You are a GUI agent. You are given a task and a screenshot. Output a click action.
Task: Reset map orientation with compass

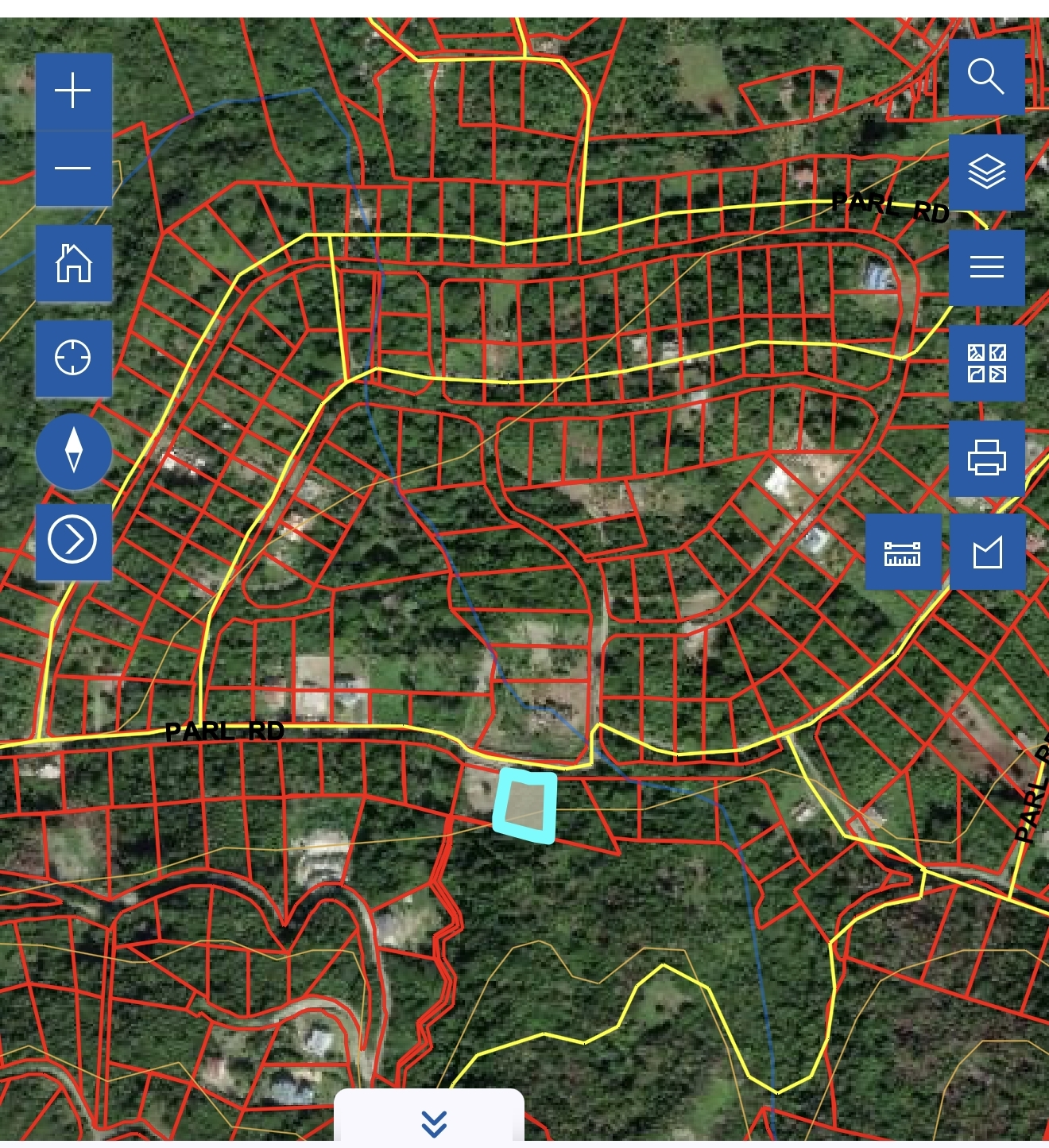(74, 451)
